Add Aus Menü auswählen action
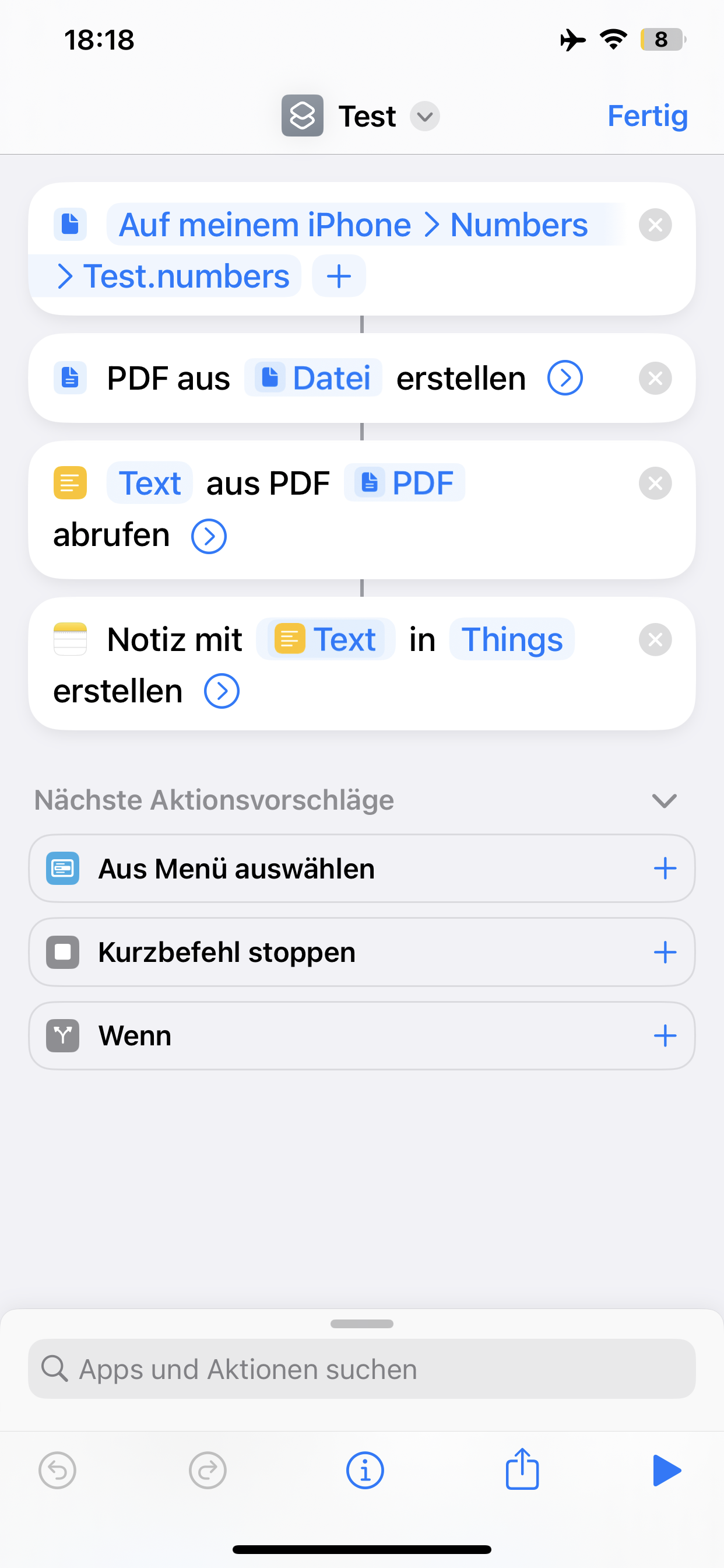Screen dimensions: 724x1568 (665, 869)
